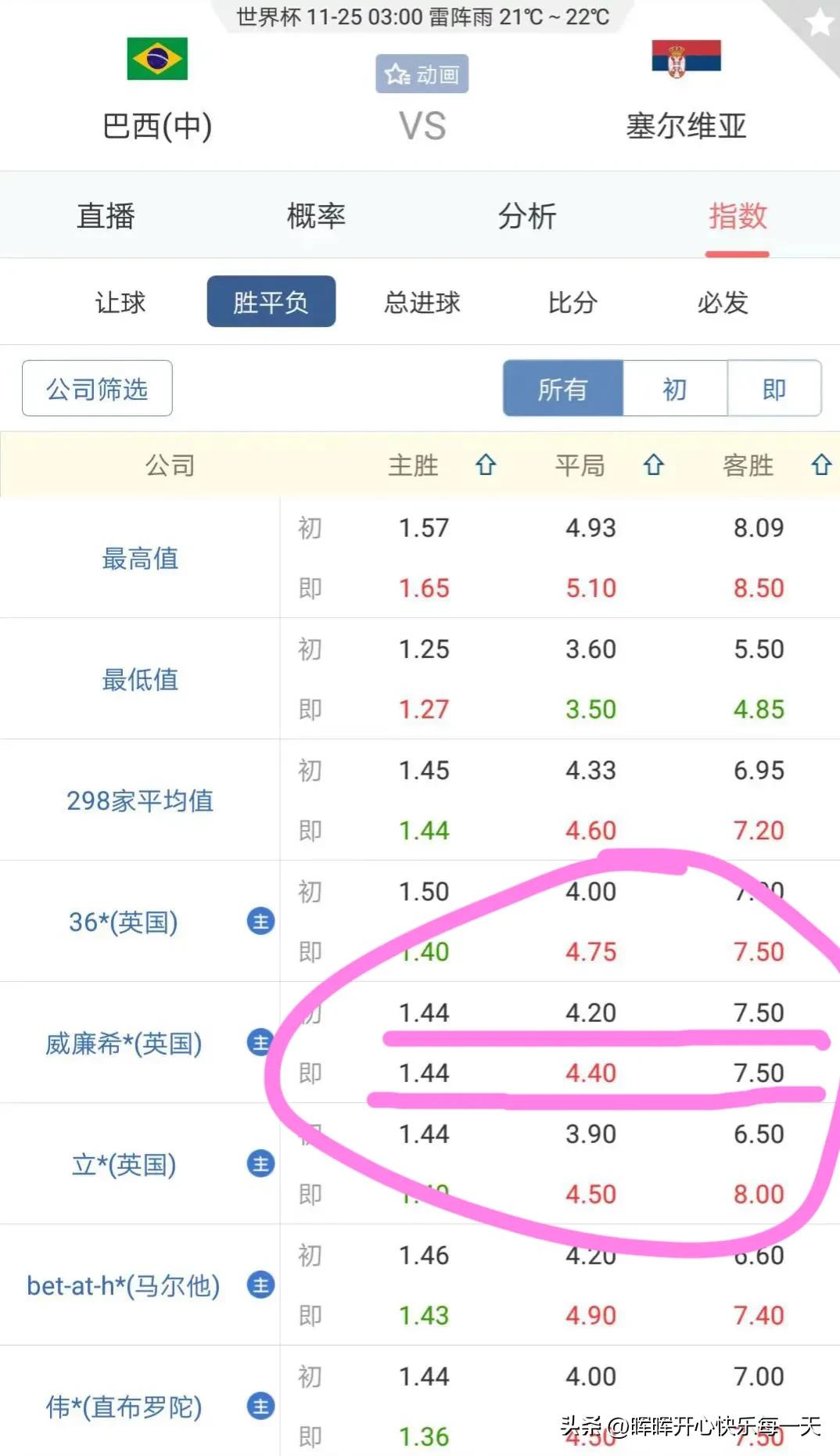The width and height of the screenshot is (840, 1456).
Task: Select the 所有 filter option
Action: (x=562, y=389)
